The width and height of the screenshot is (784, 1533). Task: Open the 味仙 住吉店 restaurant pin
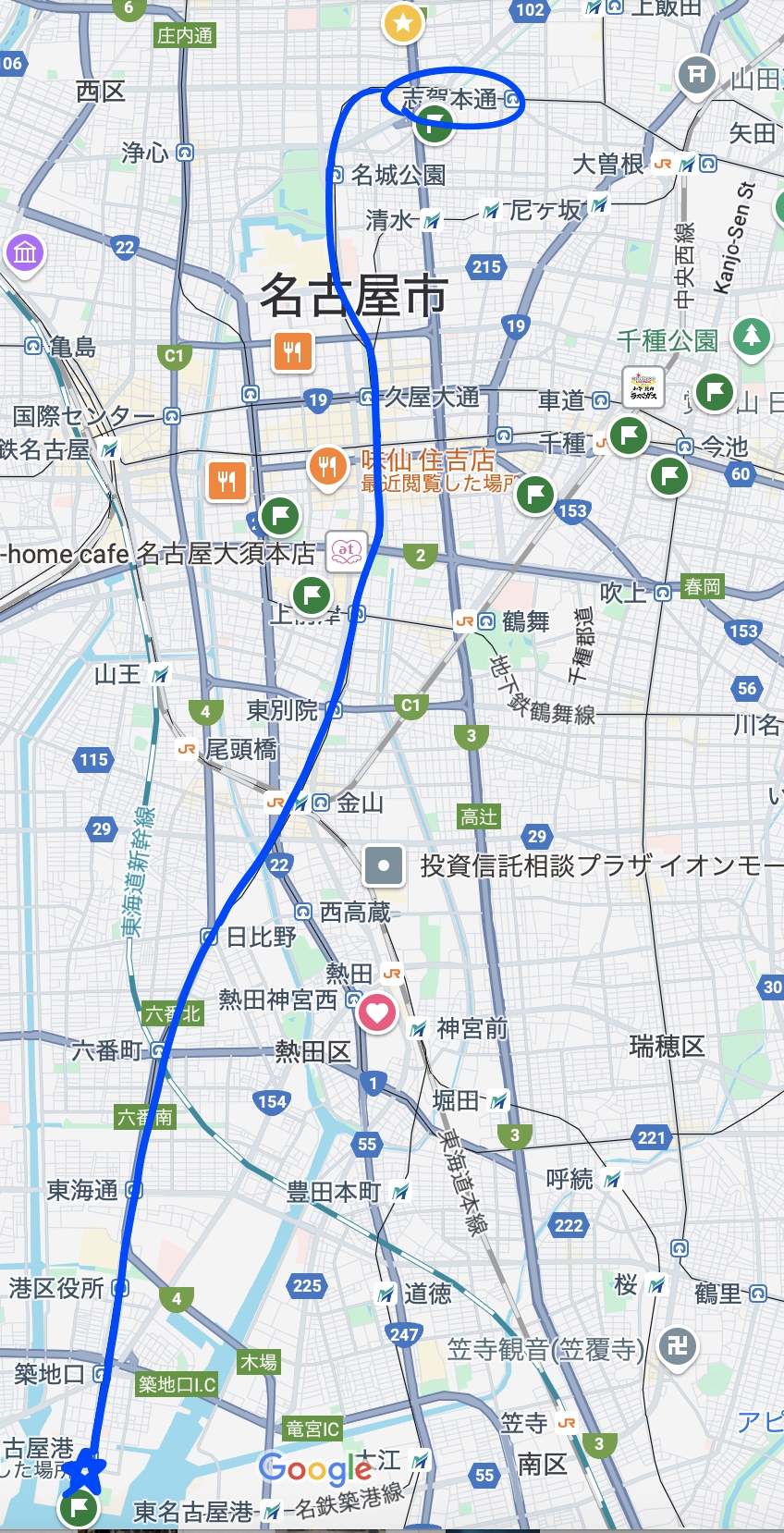click(327, 466)
